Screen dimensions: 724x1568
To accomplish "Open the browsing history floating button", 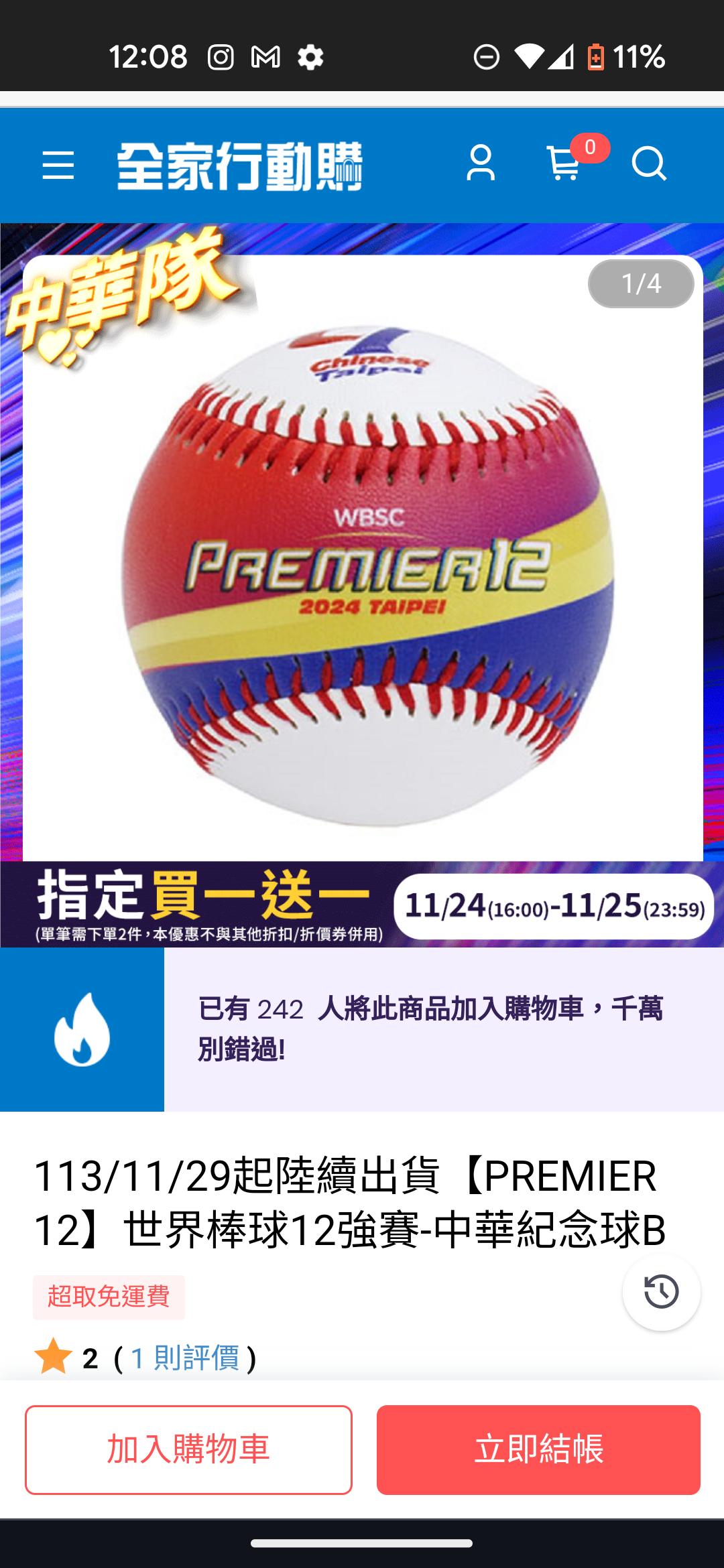I will pos(661,1291).
